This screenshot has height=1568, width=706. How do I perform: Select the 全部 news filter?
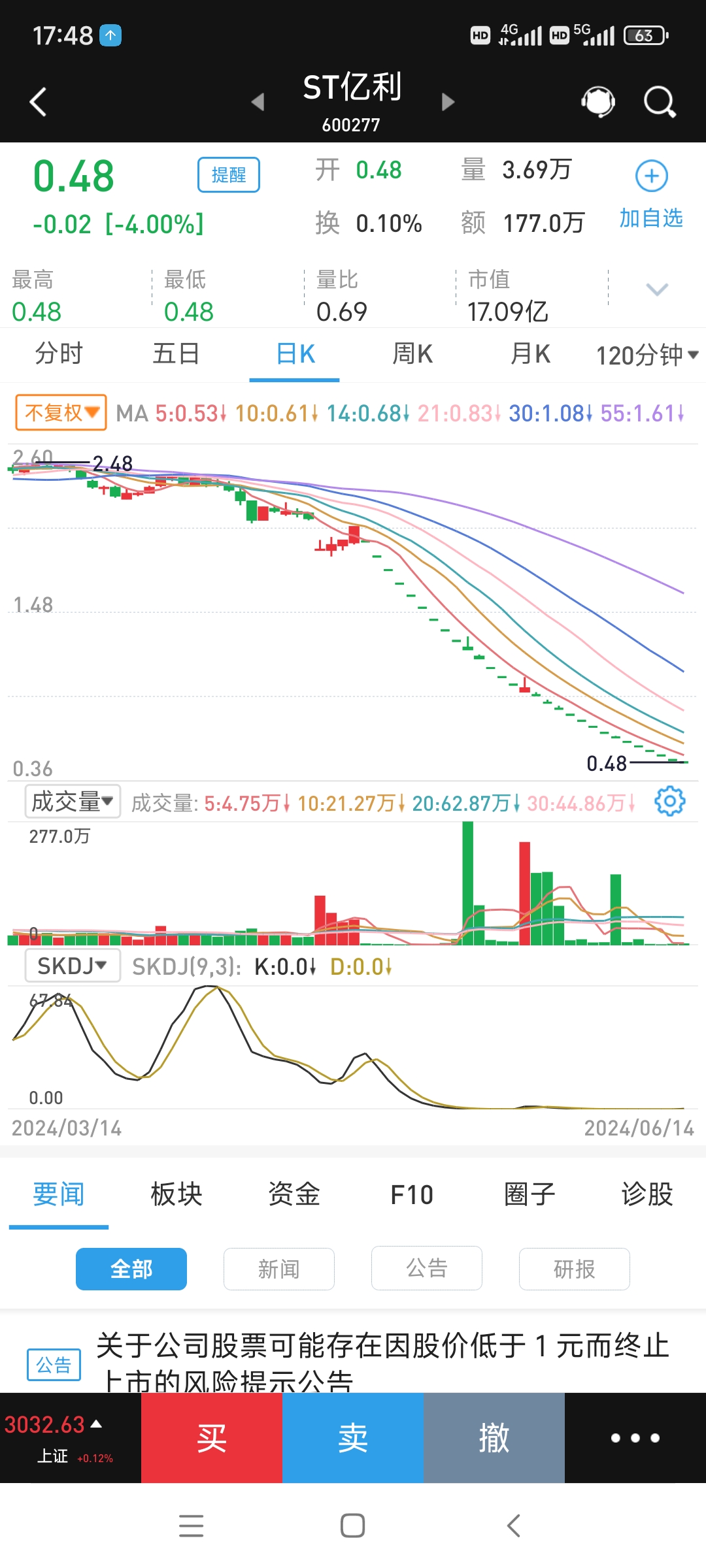click(x=131, y=1268)
